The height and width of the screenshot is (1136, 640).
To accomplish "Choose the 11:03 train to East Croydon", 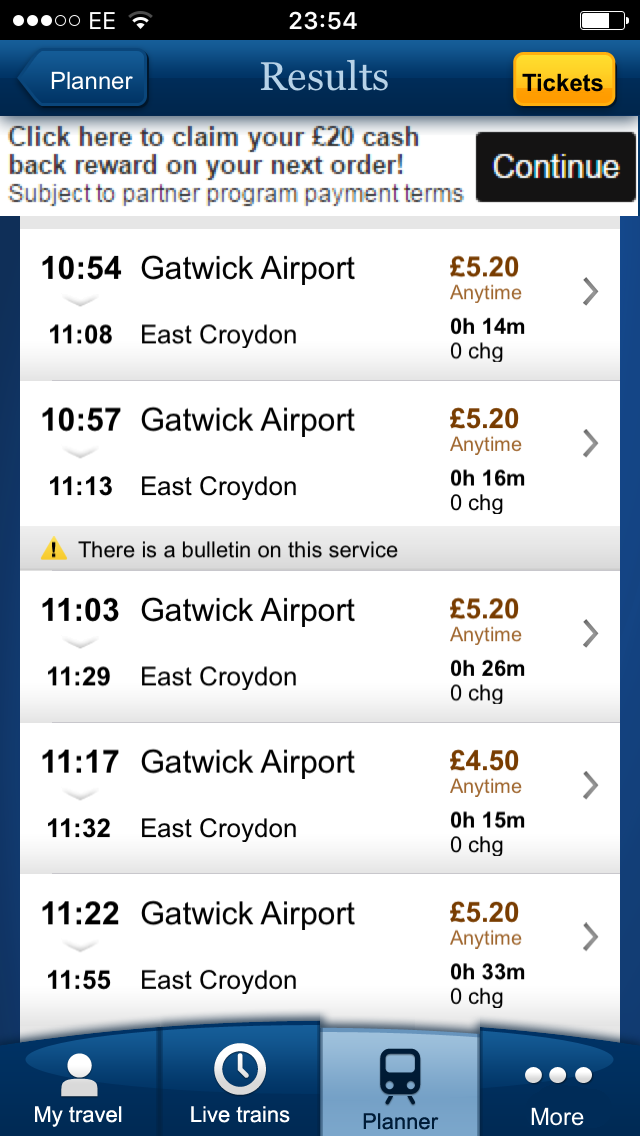I will tap(320, 646).
